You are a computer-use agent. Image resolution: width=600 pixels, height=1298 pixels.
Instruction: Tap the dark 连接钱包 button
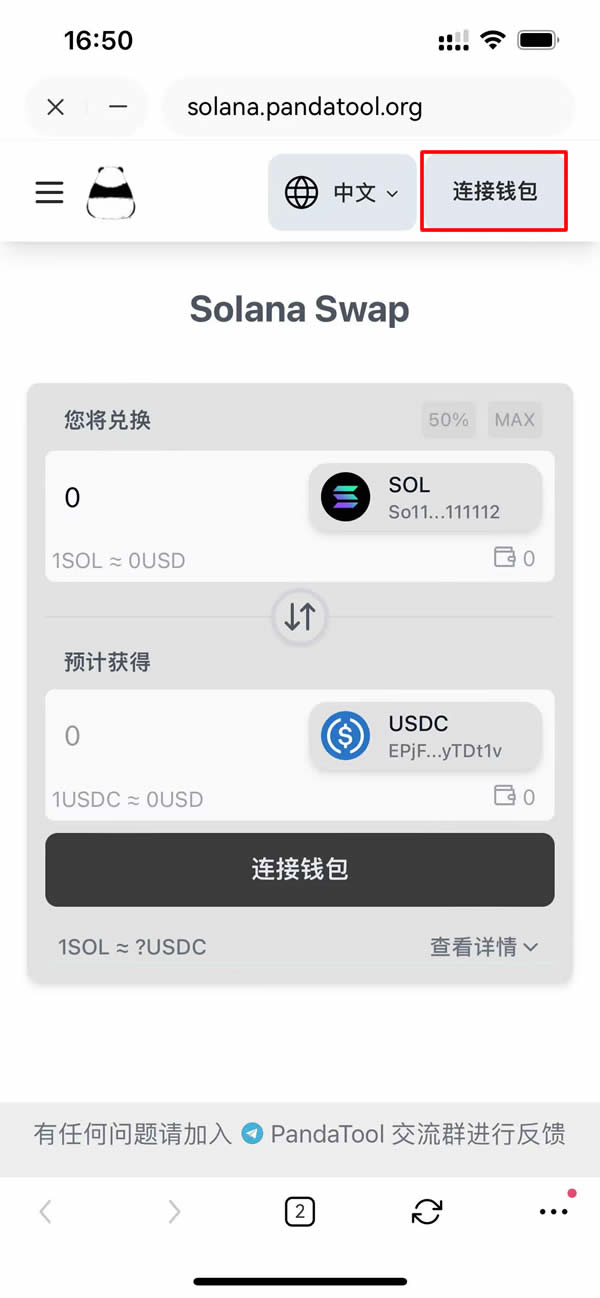(x=300, y=869)
